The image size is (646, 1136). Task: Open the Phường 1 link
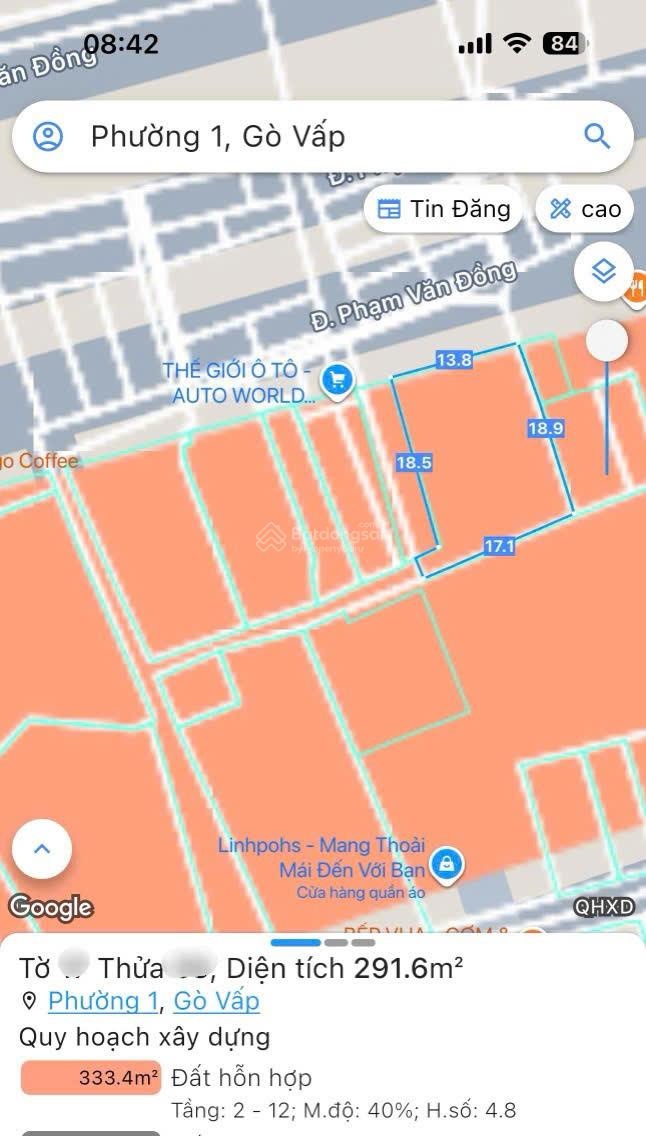pyautogui.click(x=103, y=1001)
